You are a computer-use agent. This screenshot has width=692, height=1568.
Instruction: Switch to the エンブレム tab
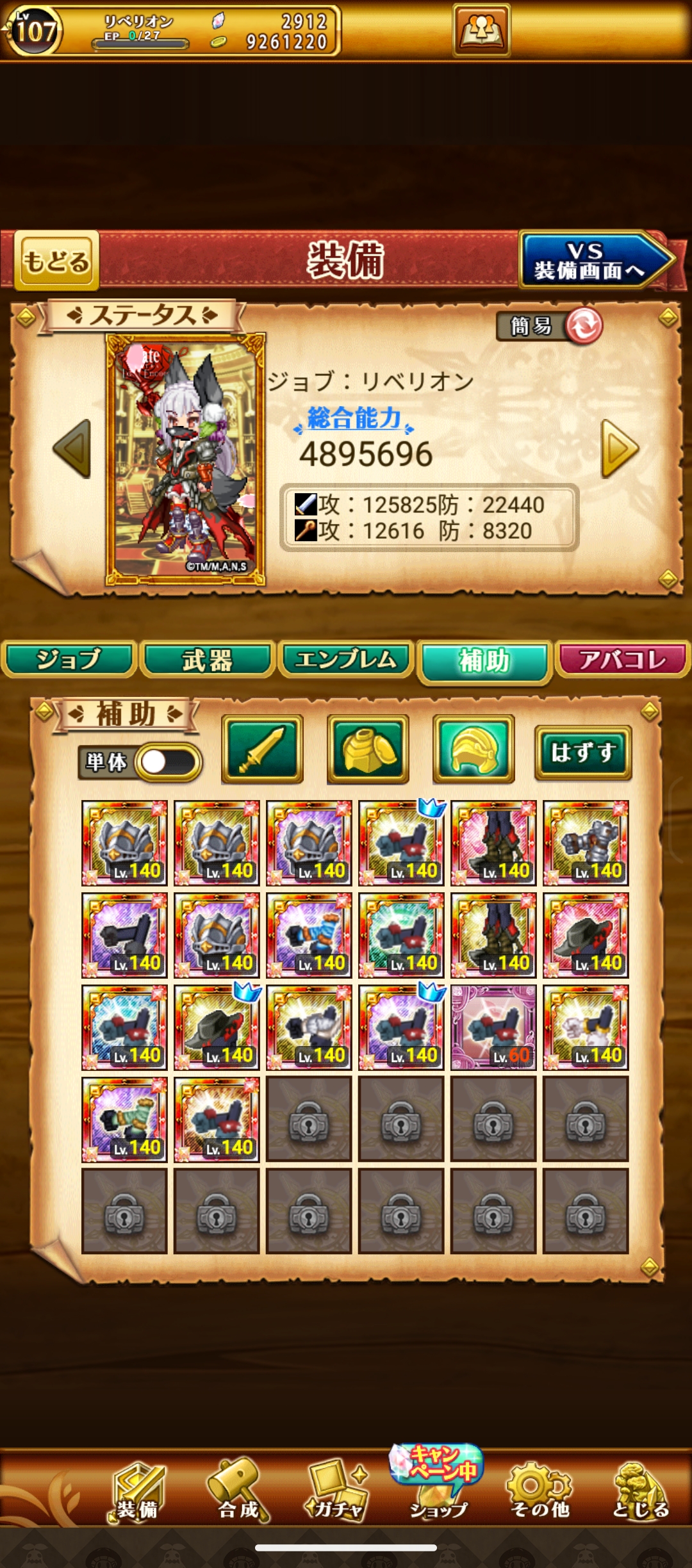pos(346,660)
